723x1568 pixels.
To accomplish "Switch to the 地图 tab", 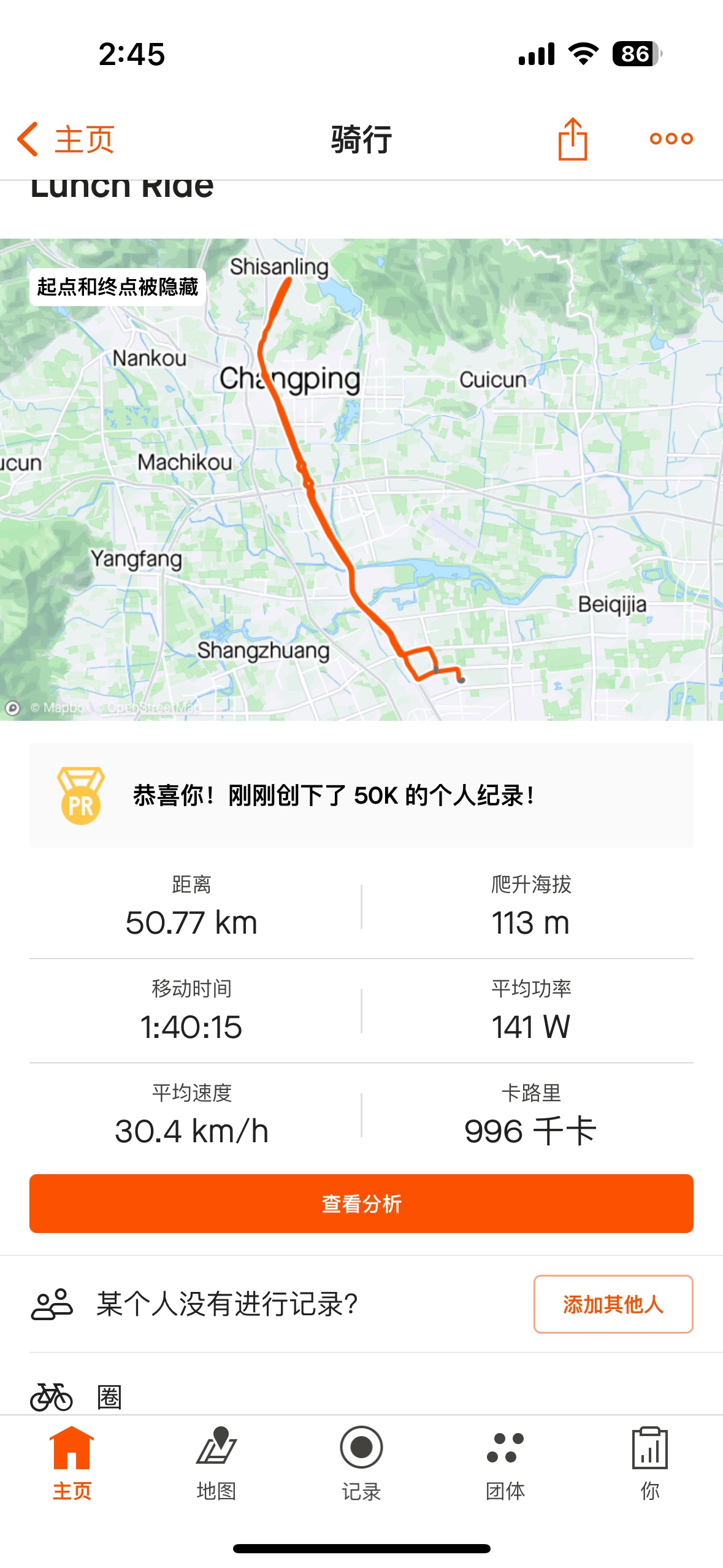I will [216, 1464].
